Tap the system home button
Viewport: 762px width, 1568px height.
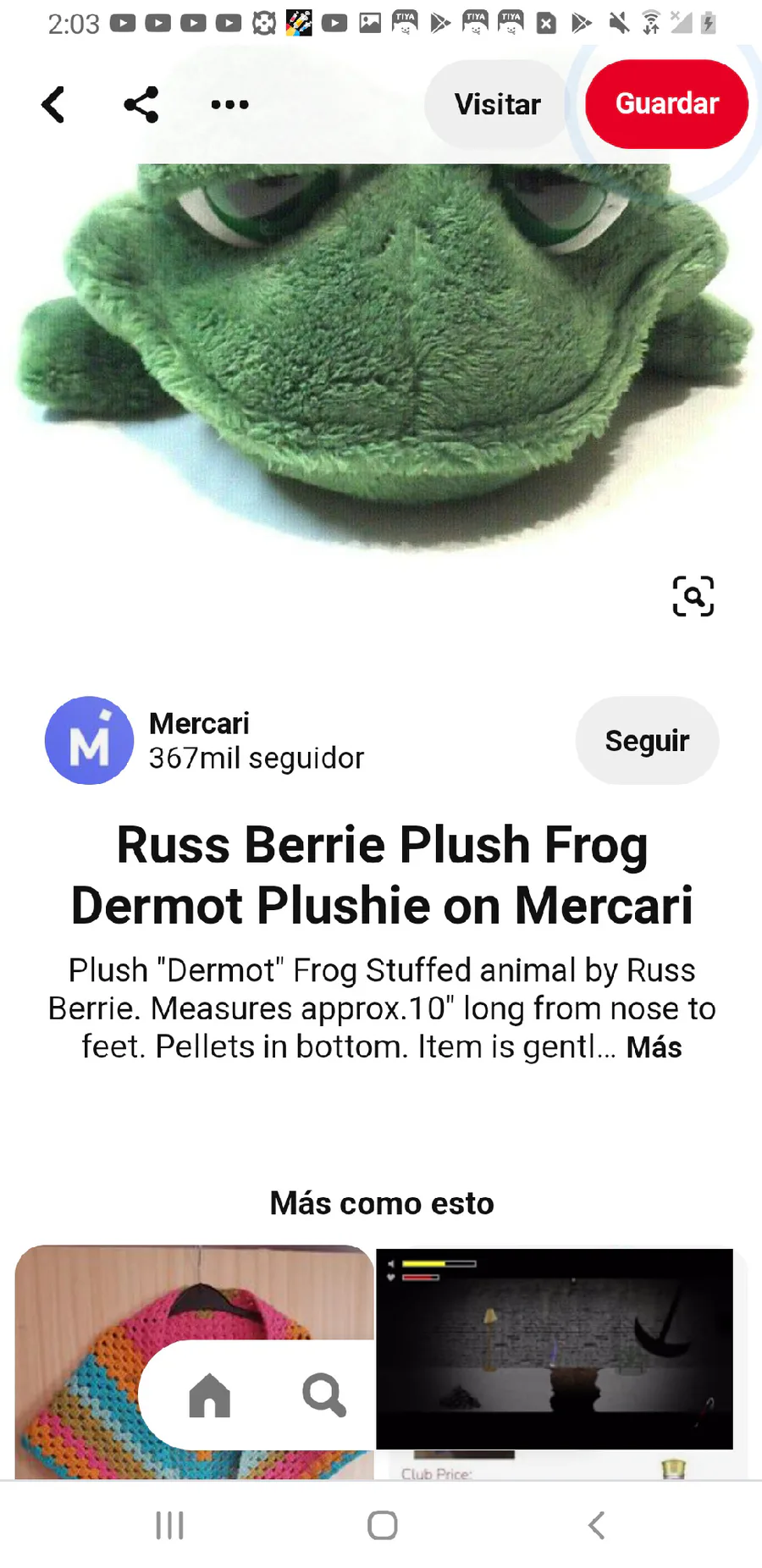[382, 1526]
